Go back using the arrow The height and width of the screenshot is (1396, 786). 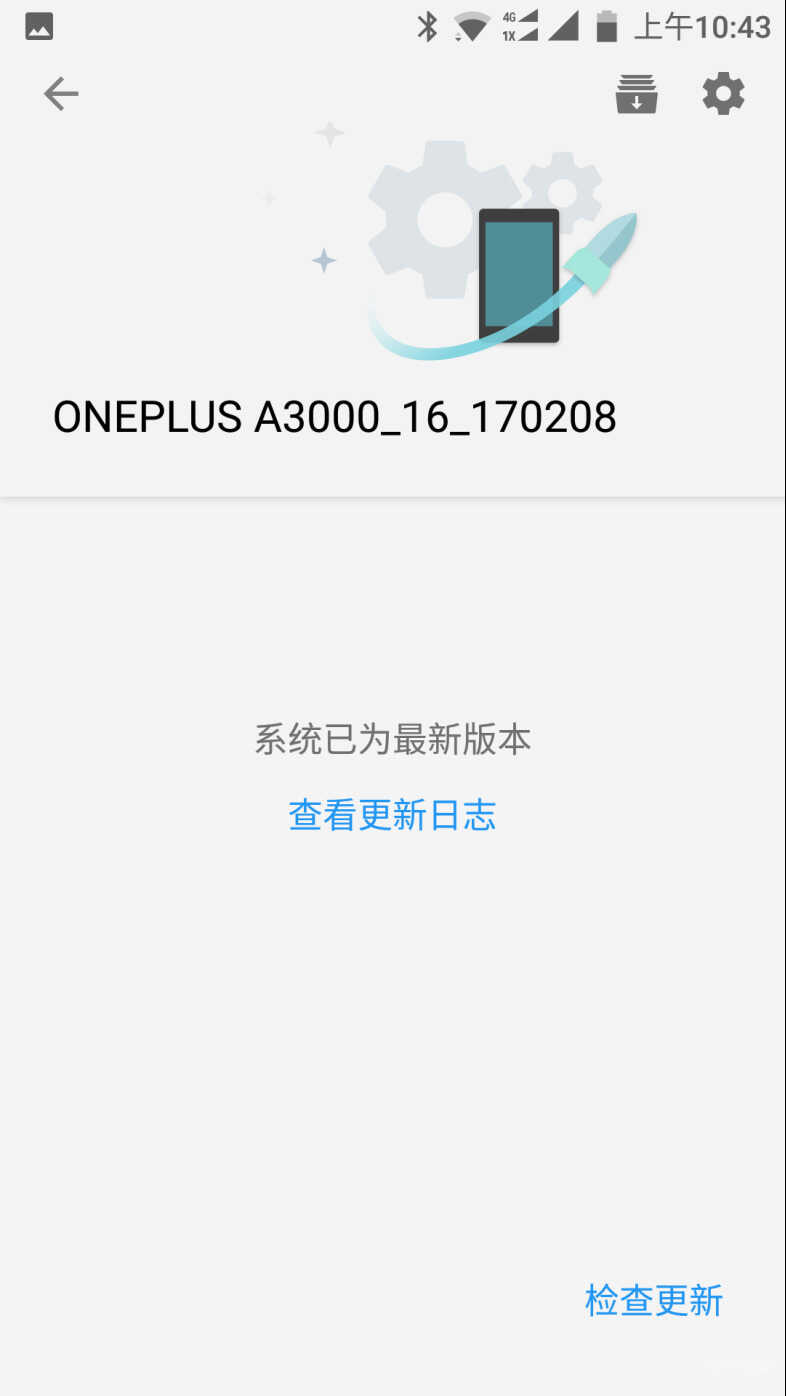61,94
